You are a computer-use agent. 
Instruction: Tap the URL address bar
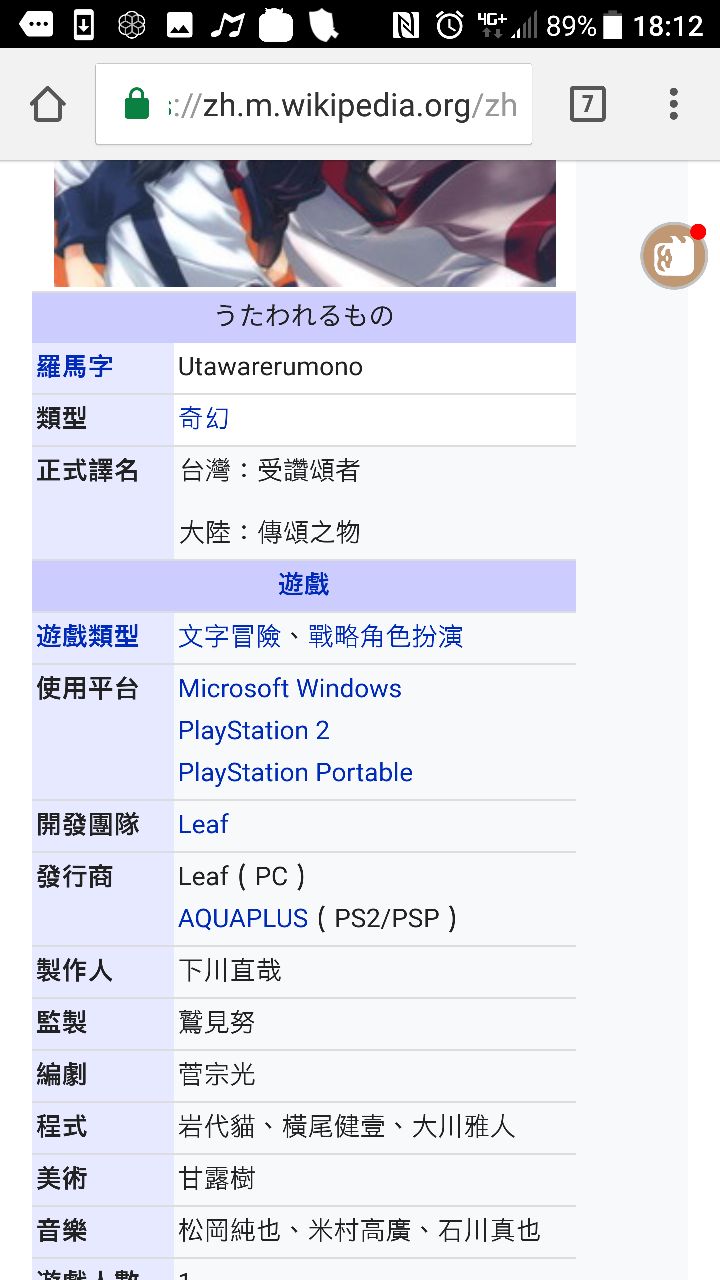tap(330, 104)
